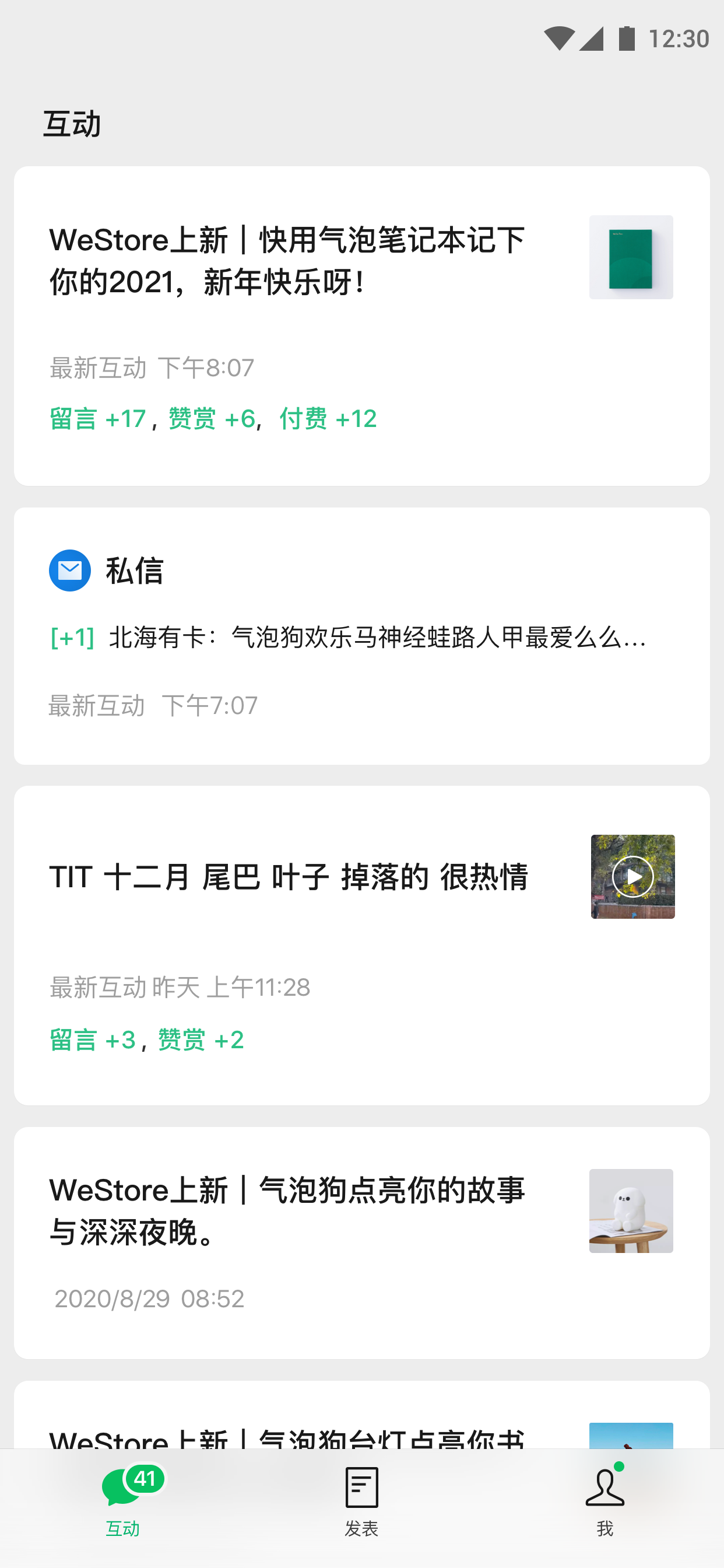Image resolution: width=724 pixels, height=1568 pixels.
Task: Switch to the 发表 tab
Action: pos(362,1503)
